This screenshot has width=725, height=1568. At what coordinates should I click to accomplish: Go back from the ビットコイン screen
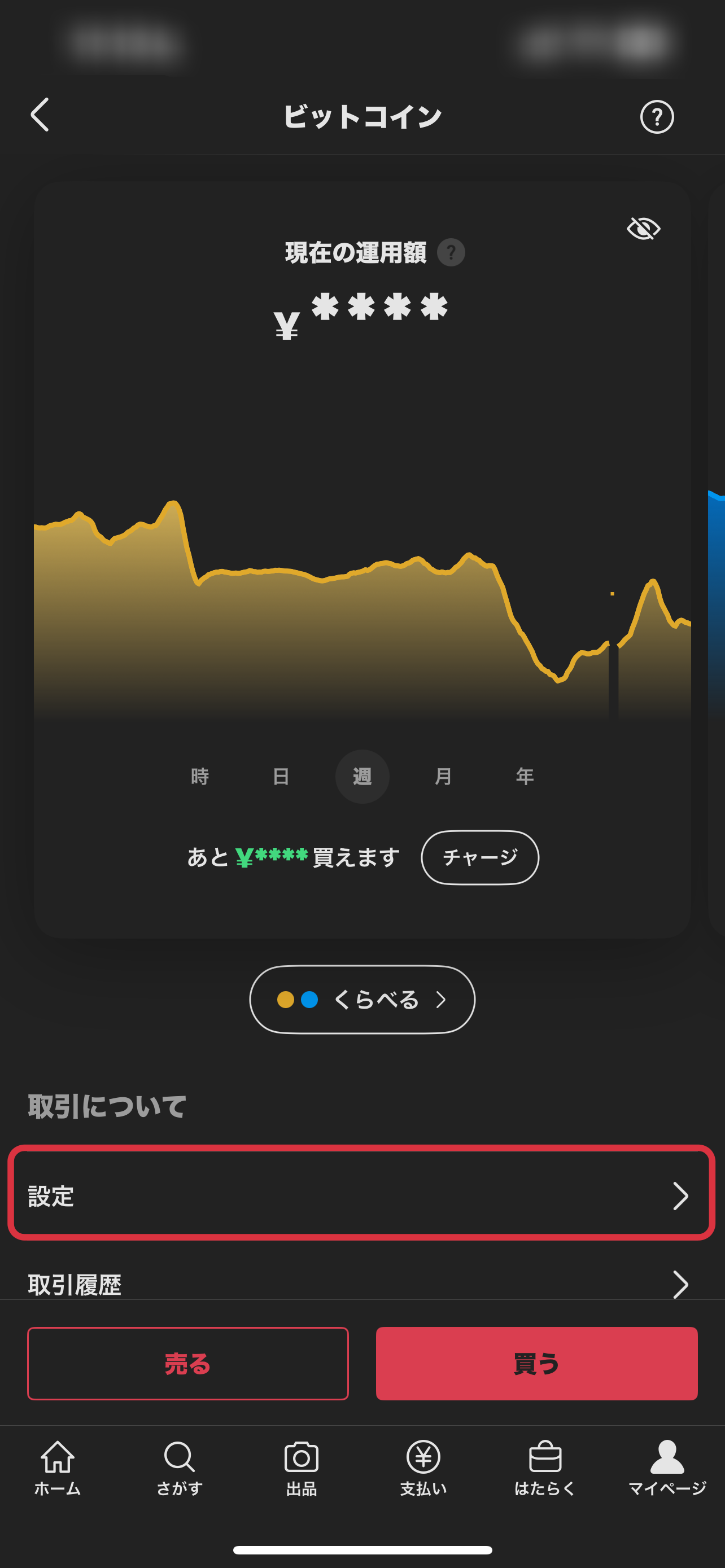click(x=40, y=115)
